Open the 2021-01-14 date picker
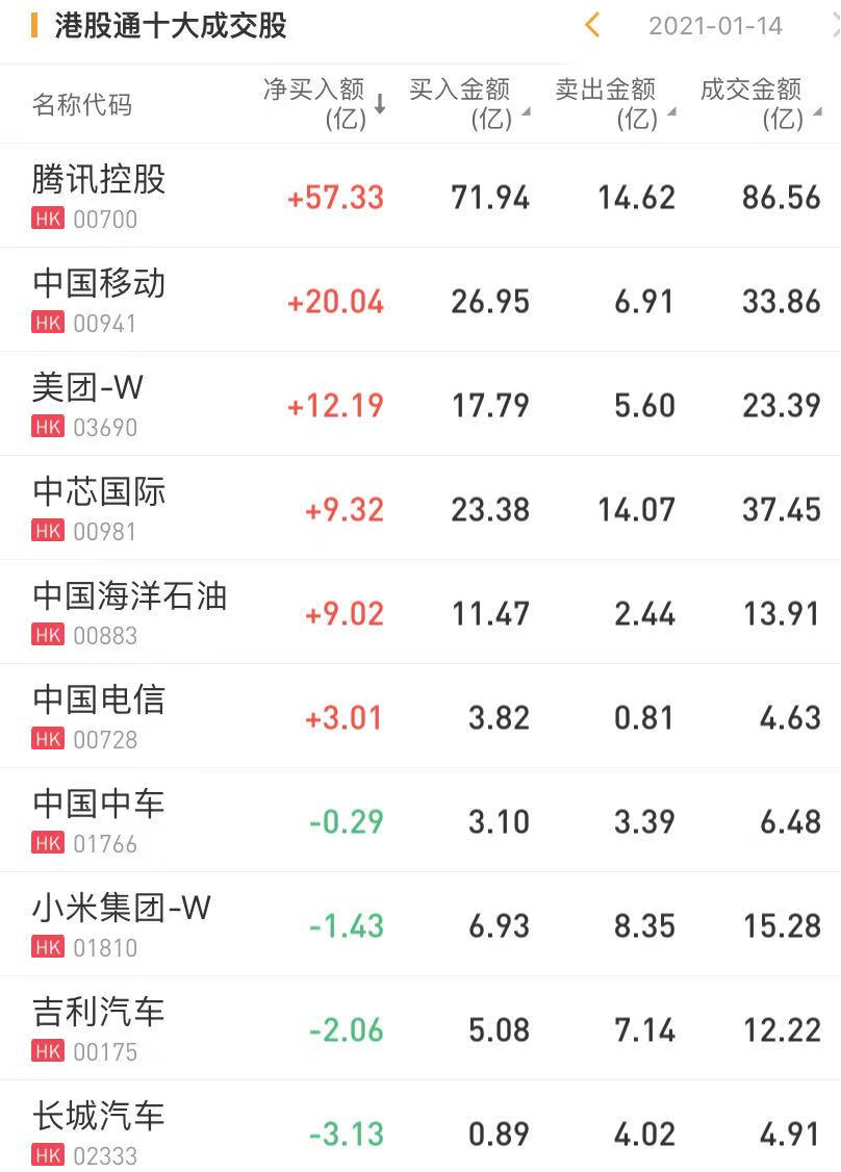Viewport: 841px width, 1172px height. point(715,26)
